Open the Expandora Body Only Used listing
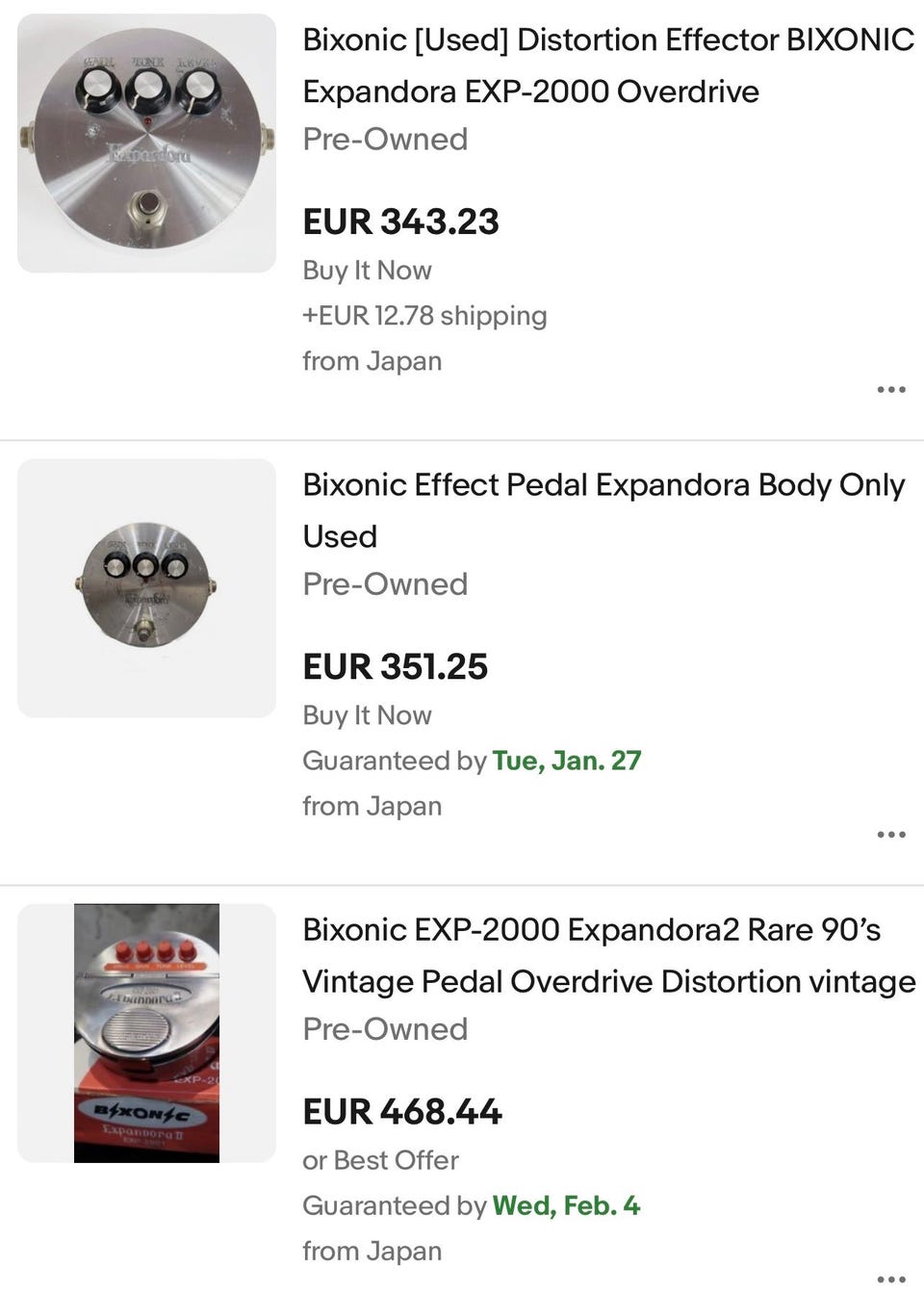Screen dimensions: 924x1294 [x=603, y=510]
